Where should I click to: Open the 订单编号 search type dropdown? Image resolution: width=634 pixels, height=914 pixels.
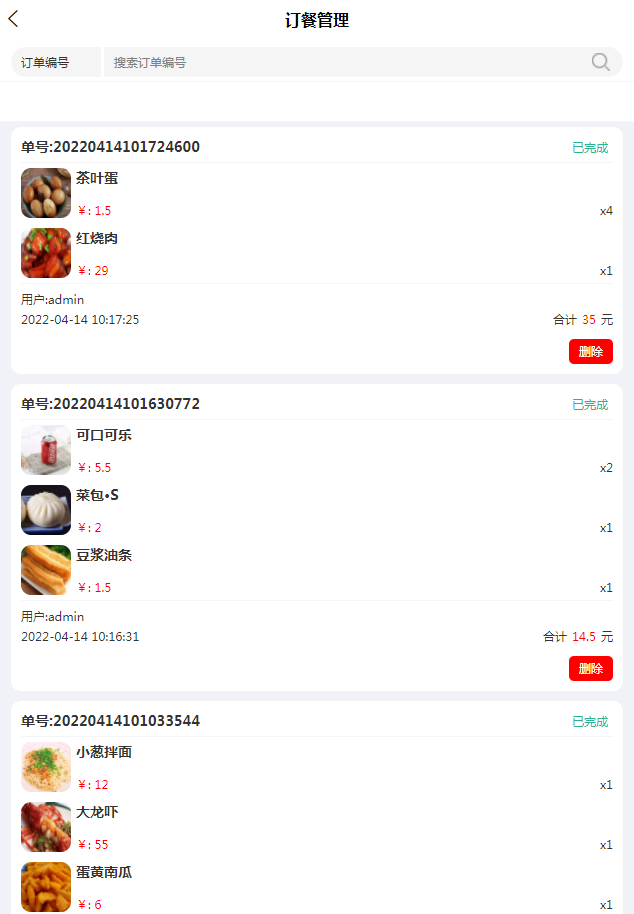pos(55,62)
